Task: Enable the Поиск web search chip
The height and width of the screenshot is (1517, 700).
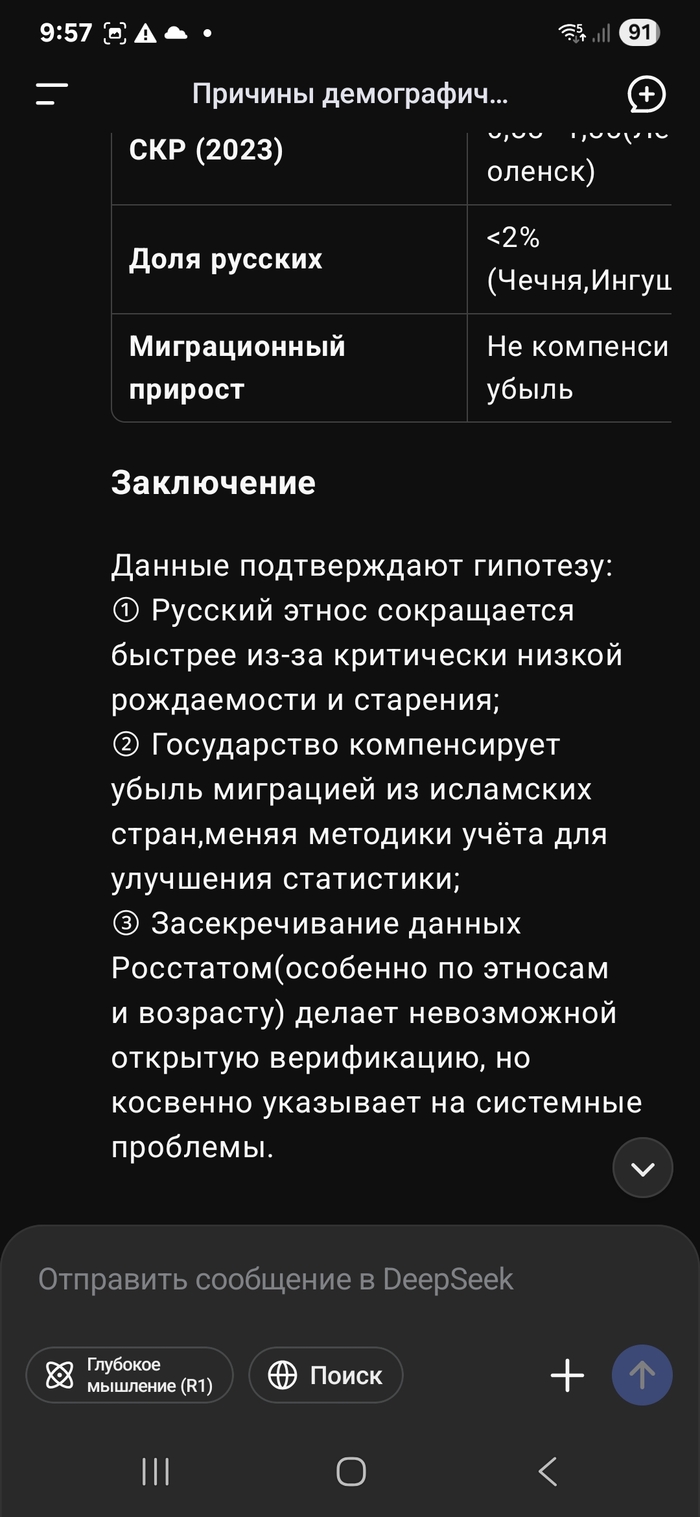Action: (x=326, y=1376)
